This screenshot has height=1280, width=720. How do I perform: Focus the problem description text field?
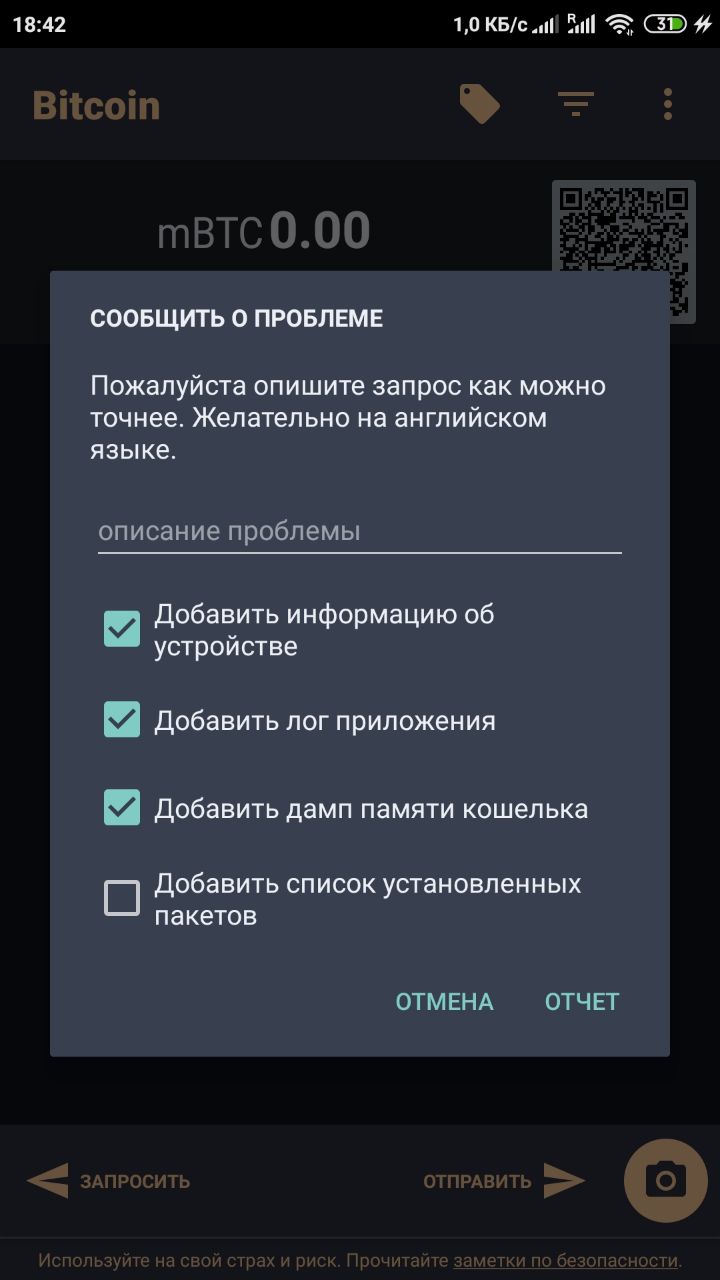point(359,531)
